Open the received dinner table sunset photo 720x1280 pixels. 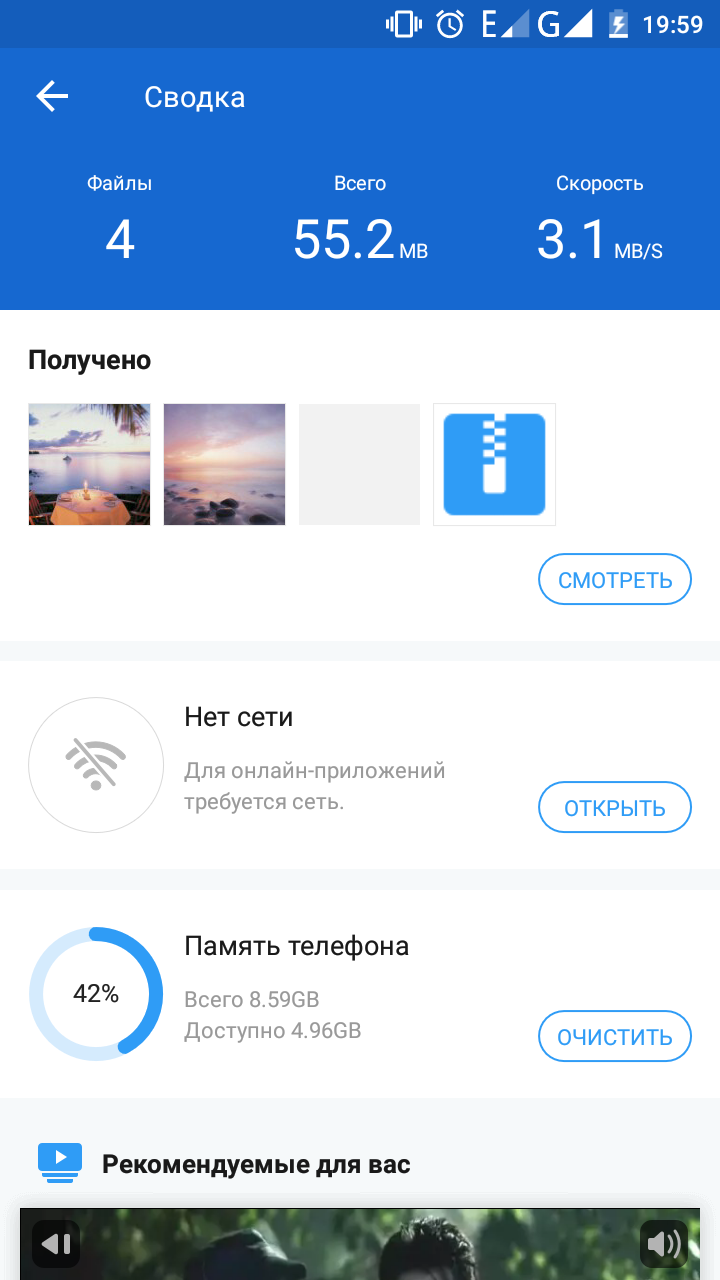point(89,464)
